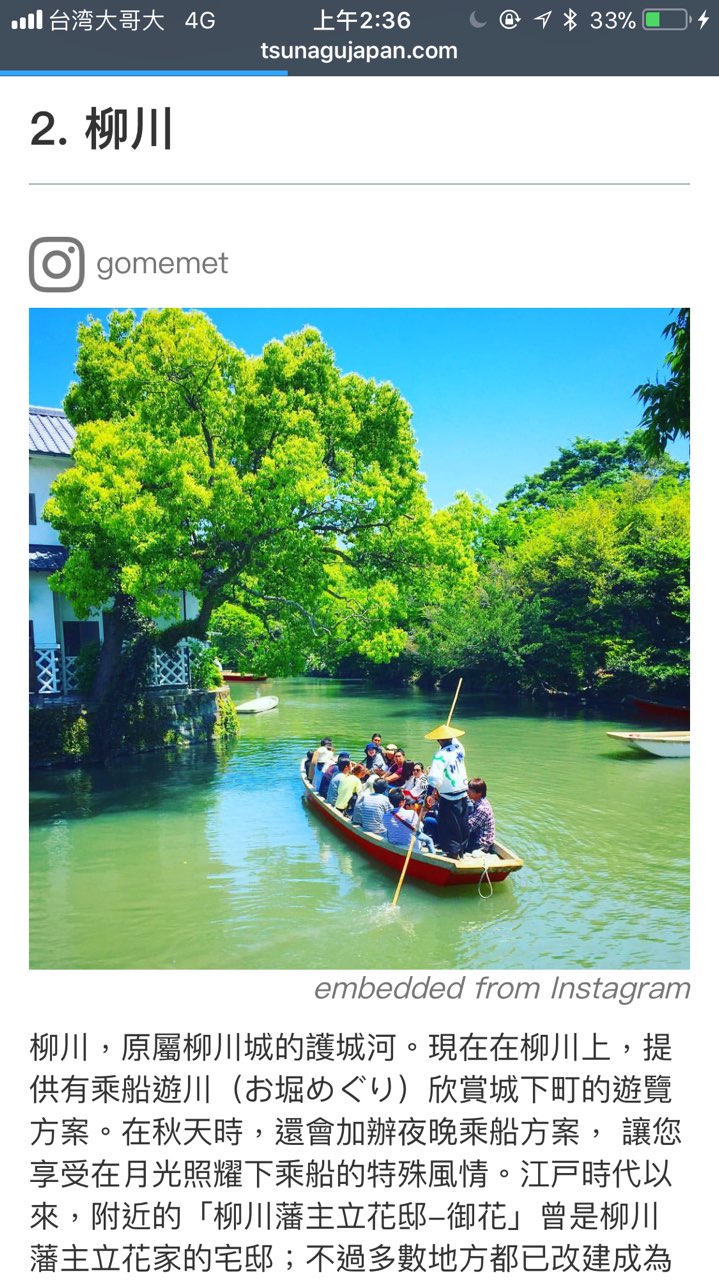This screenshot has height=1280, width=719.
Task: Open the embedded Yanagawa boat photo
Action: tap(359, 638)
